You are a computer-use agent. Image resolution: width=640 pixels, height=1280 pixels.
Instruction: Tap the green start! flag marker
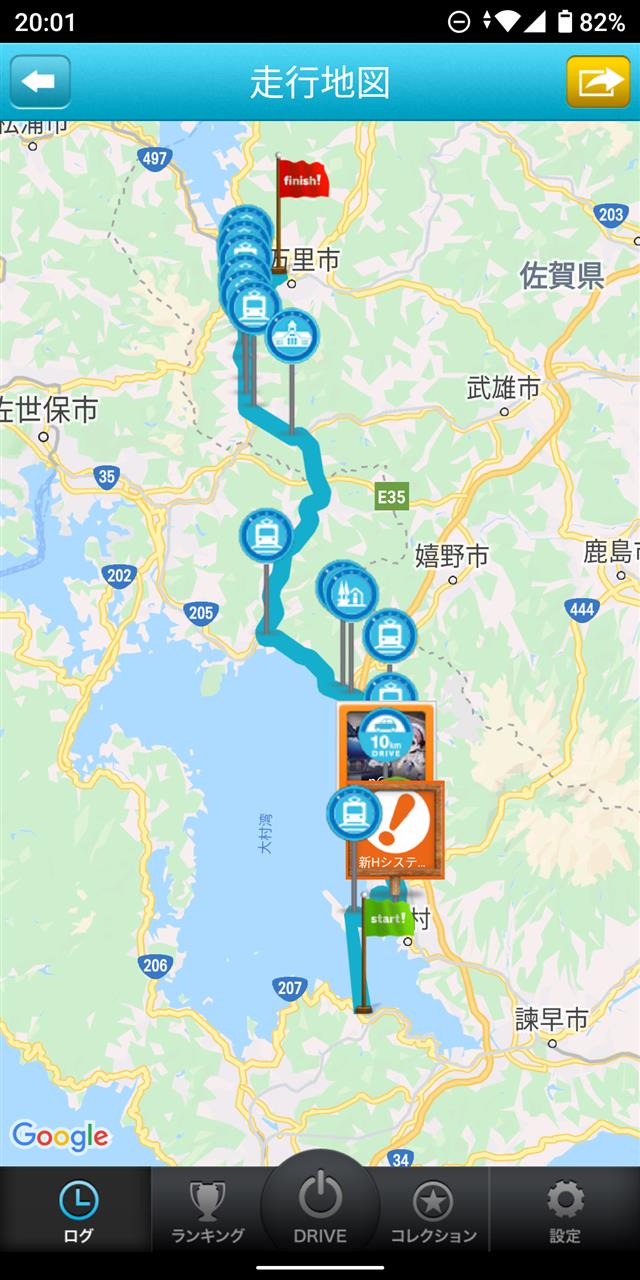click(386, 918)
